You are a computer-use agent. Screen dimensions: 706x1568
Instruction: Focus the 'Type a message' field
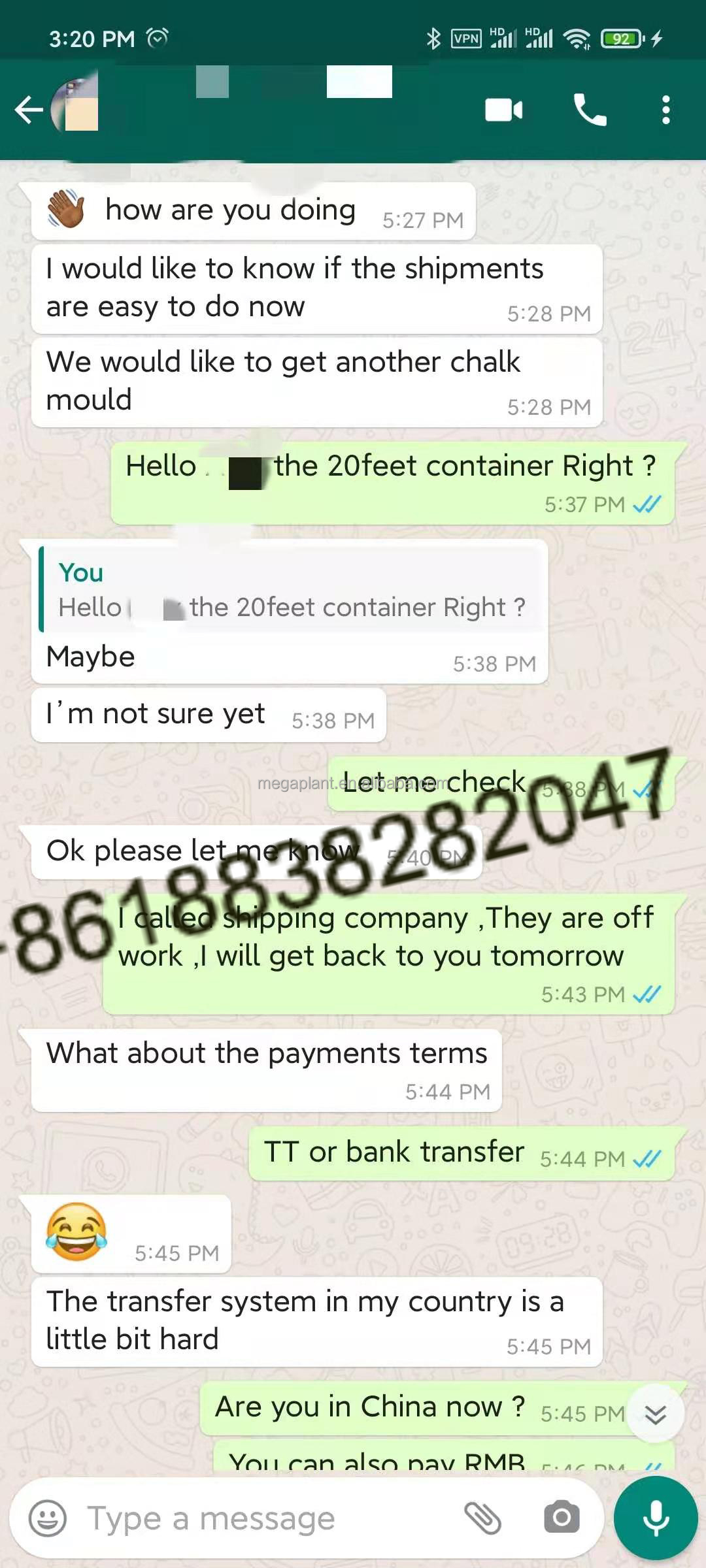point(261,1518)
